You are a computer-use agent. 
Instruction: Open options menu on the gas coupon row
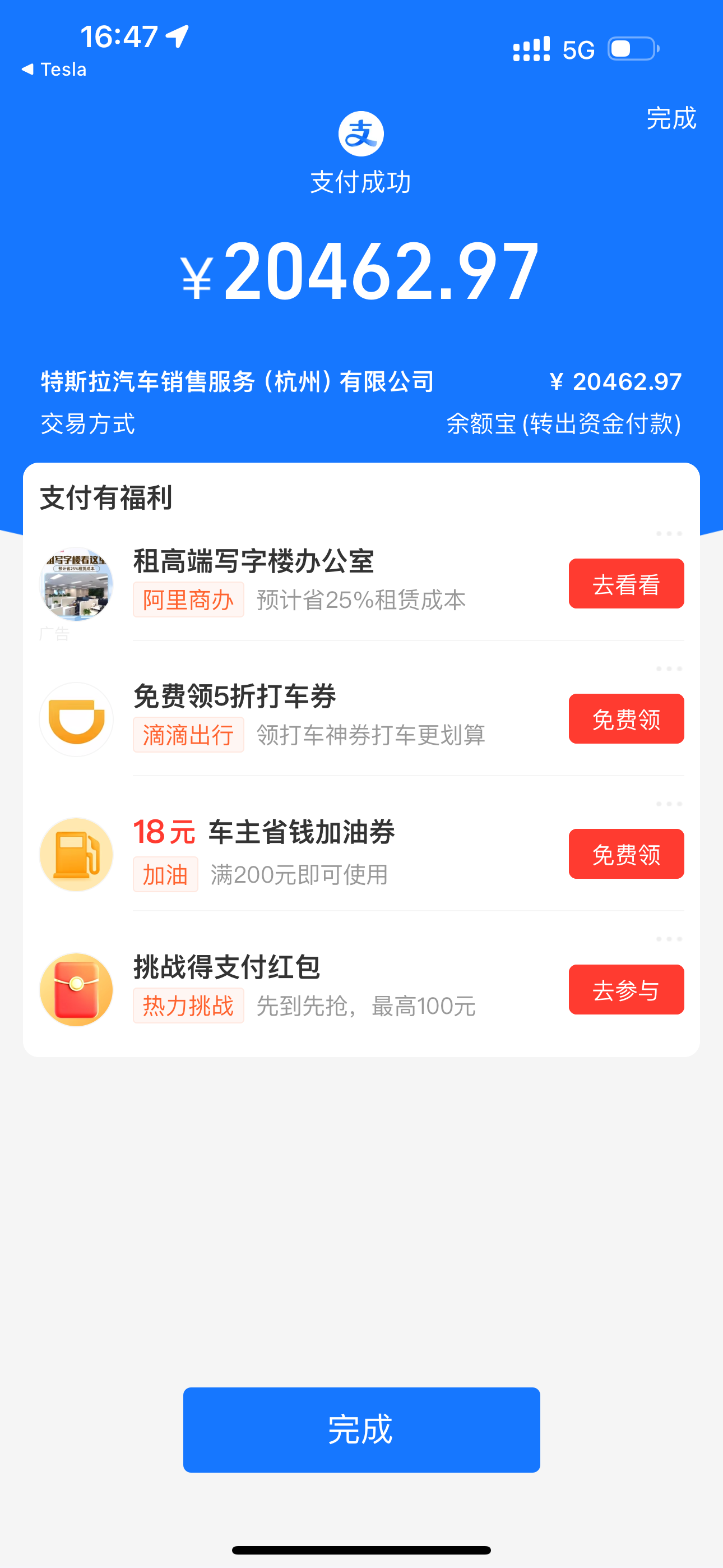click(668, 803)
